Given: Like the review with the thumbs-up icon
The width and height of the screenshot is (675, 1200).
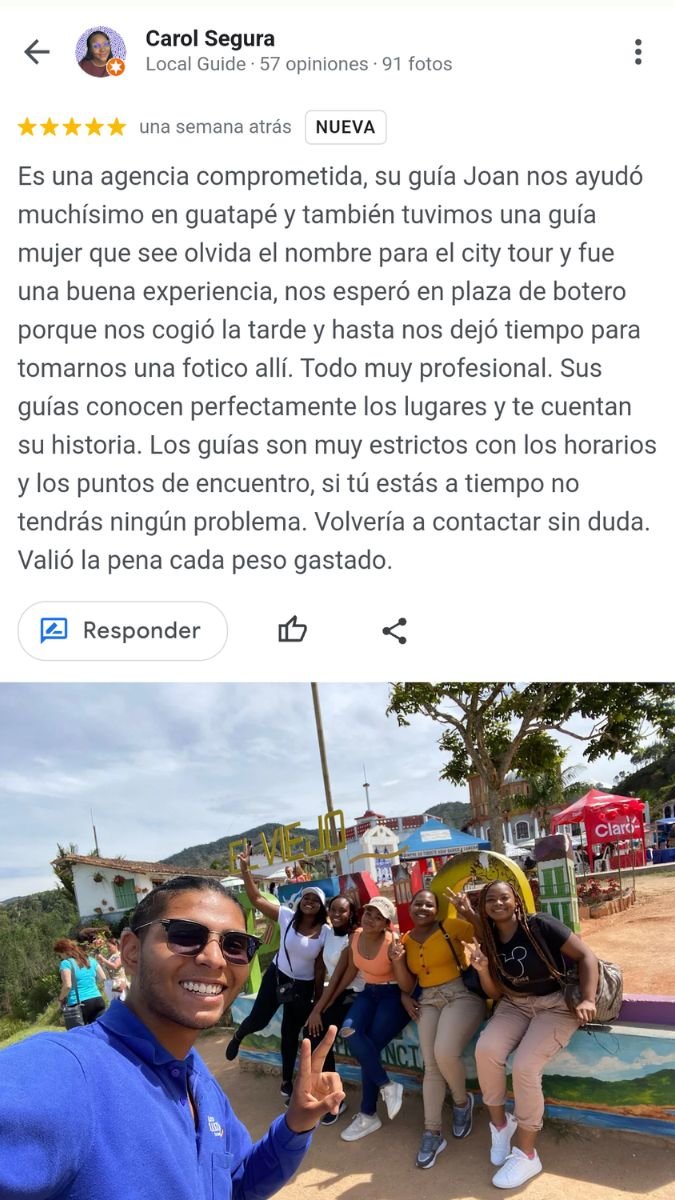Looking at the screenshot, I should 292,630.
